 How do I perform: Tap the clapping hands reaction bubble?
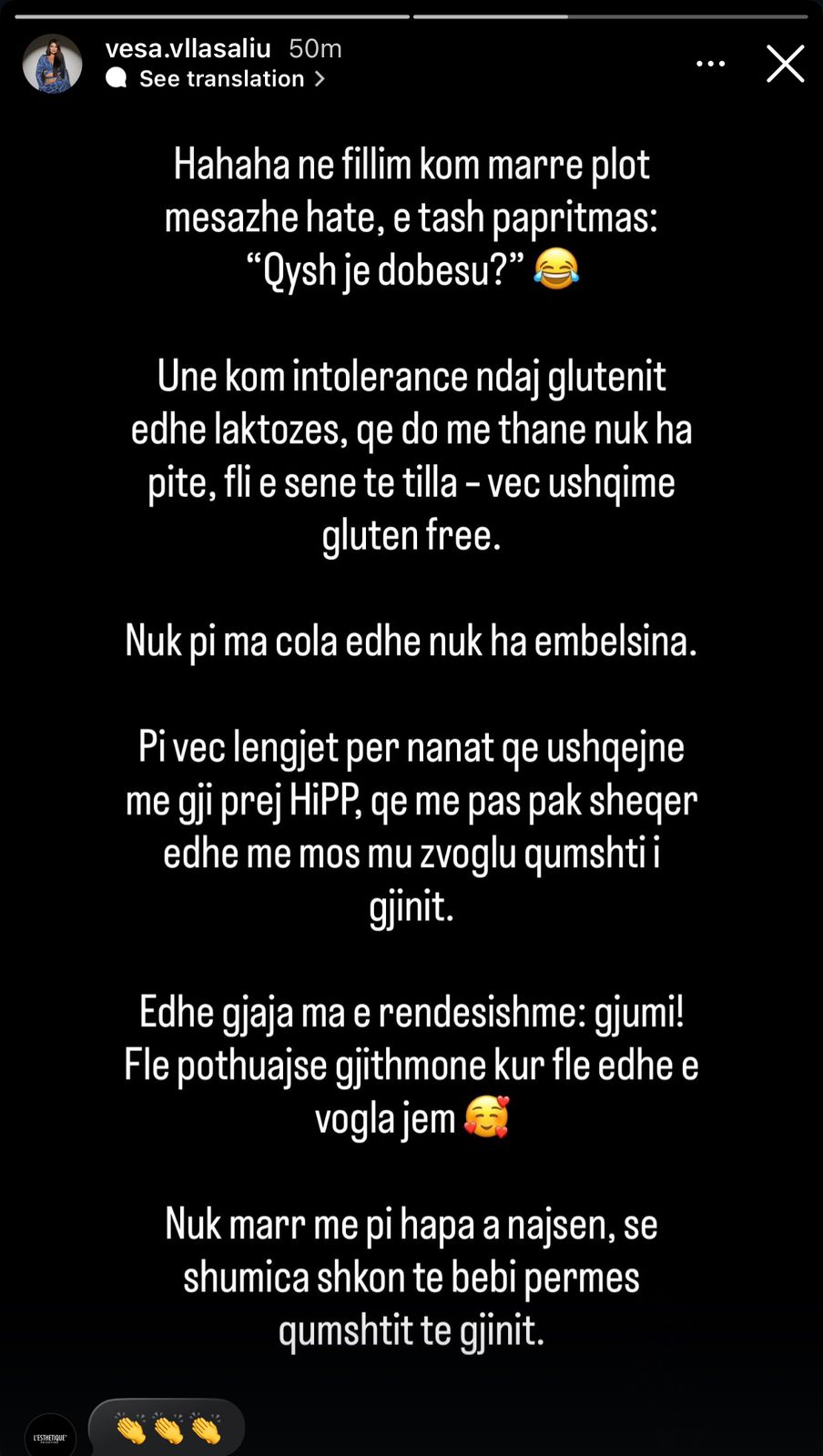pyautogui.click(x=168, y=1429)
